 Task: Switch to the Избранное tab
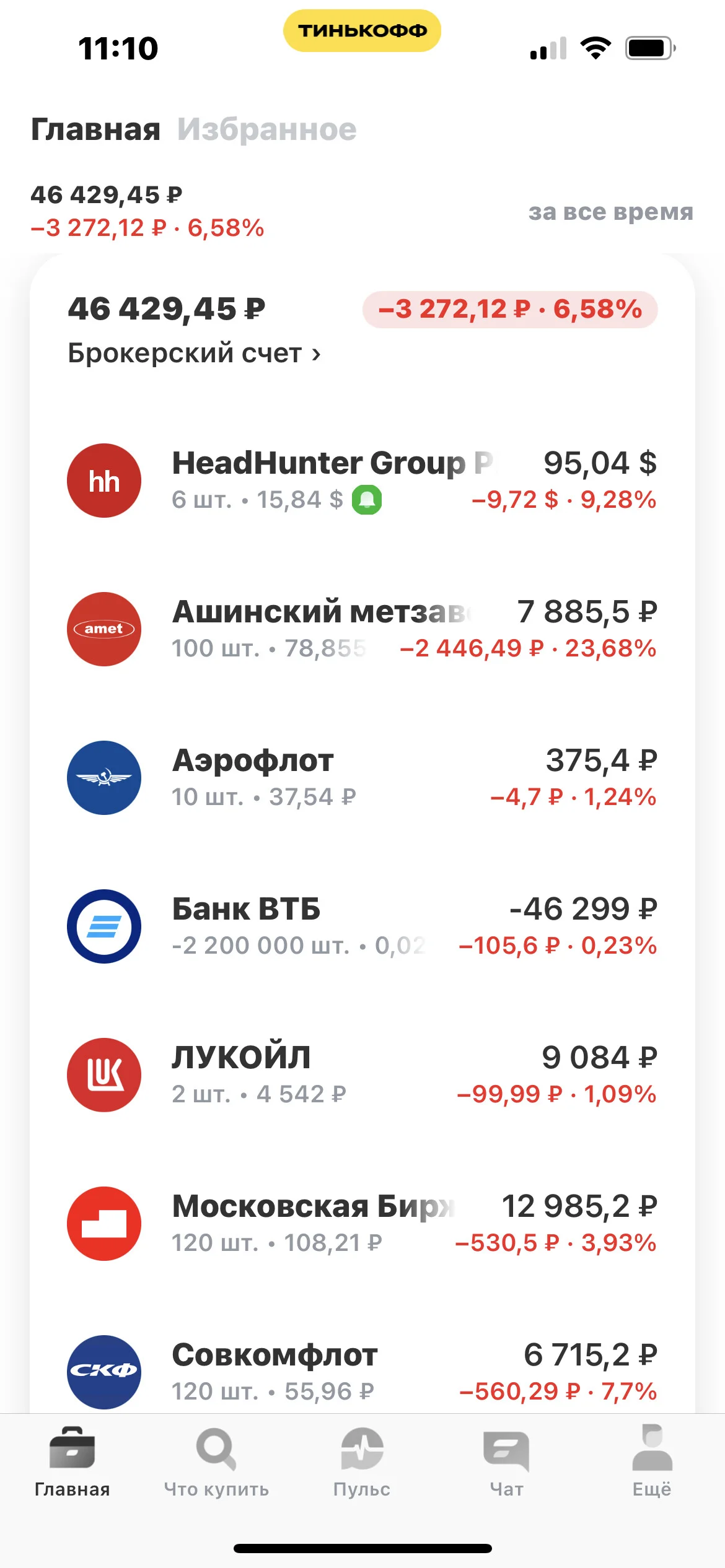tap(267, 129)
